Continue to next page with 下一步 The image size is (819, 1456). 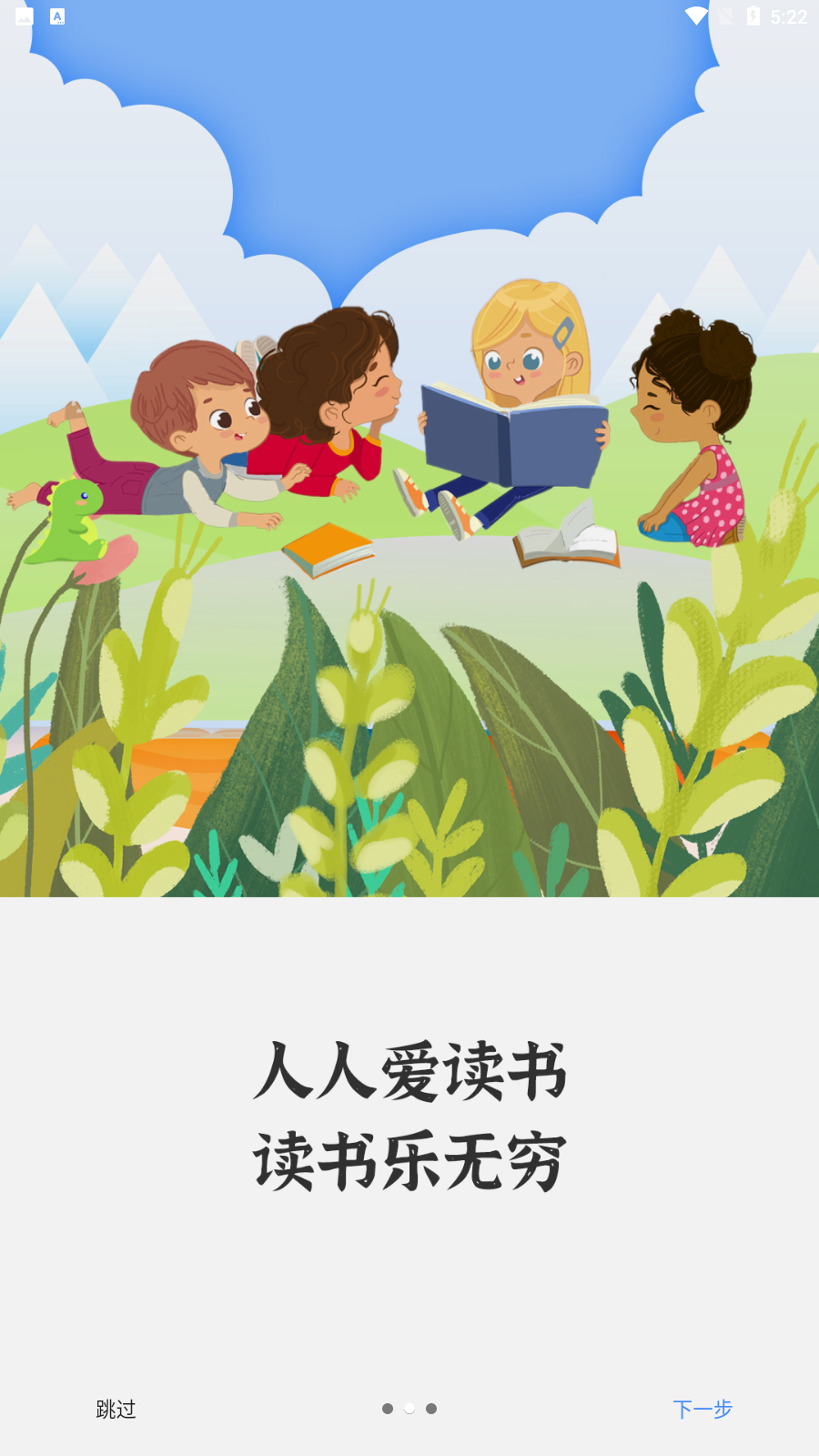pyautogui.click(x=703, y=1409)
